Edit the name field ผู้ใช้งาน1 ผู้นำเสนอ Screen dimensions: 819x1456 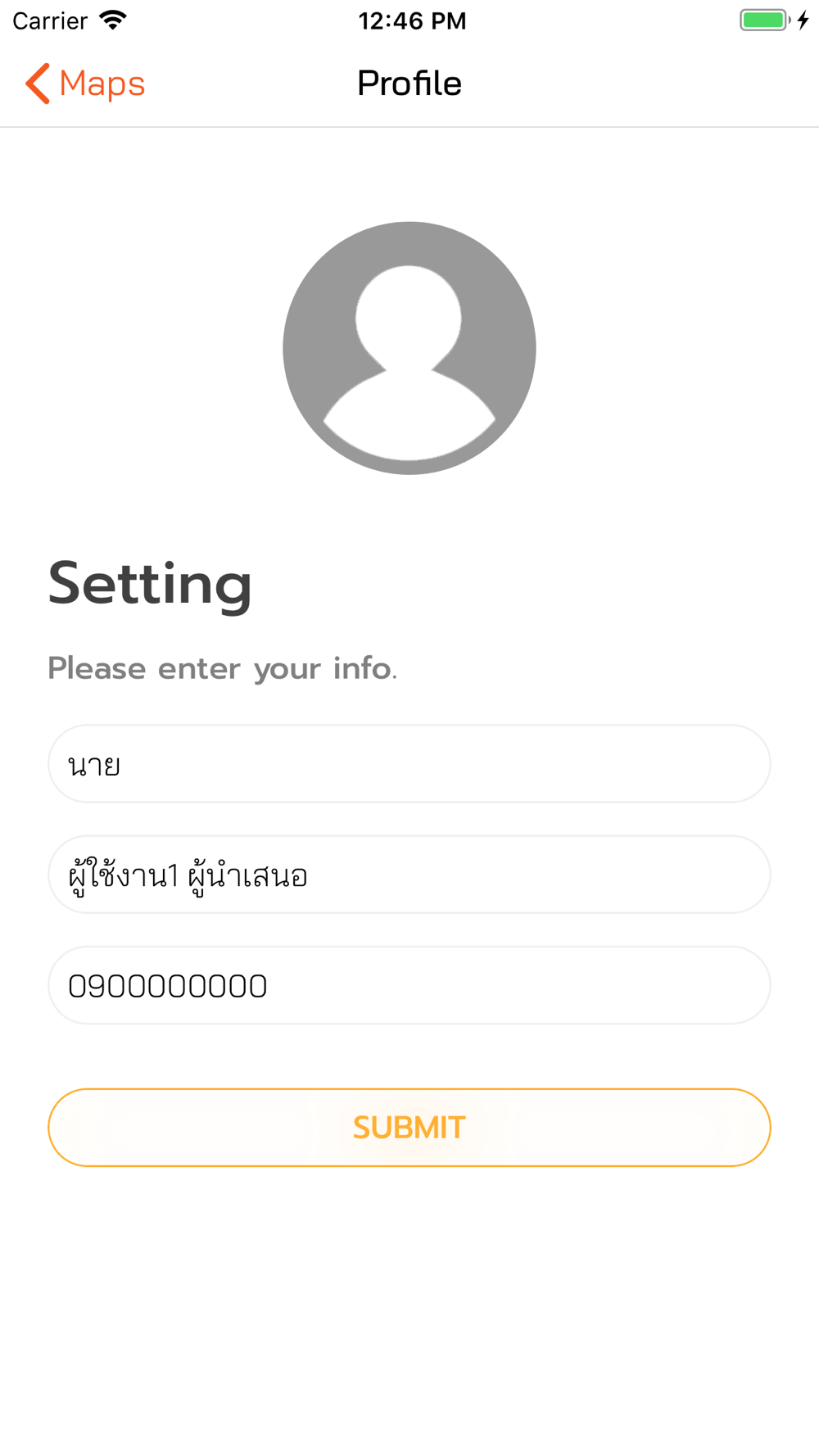[x=409, y=874]
